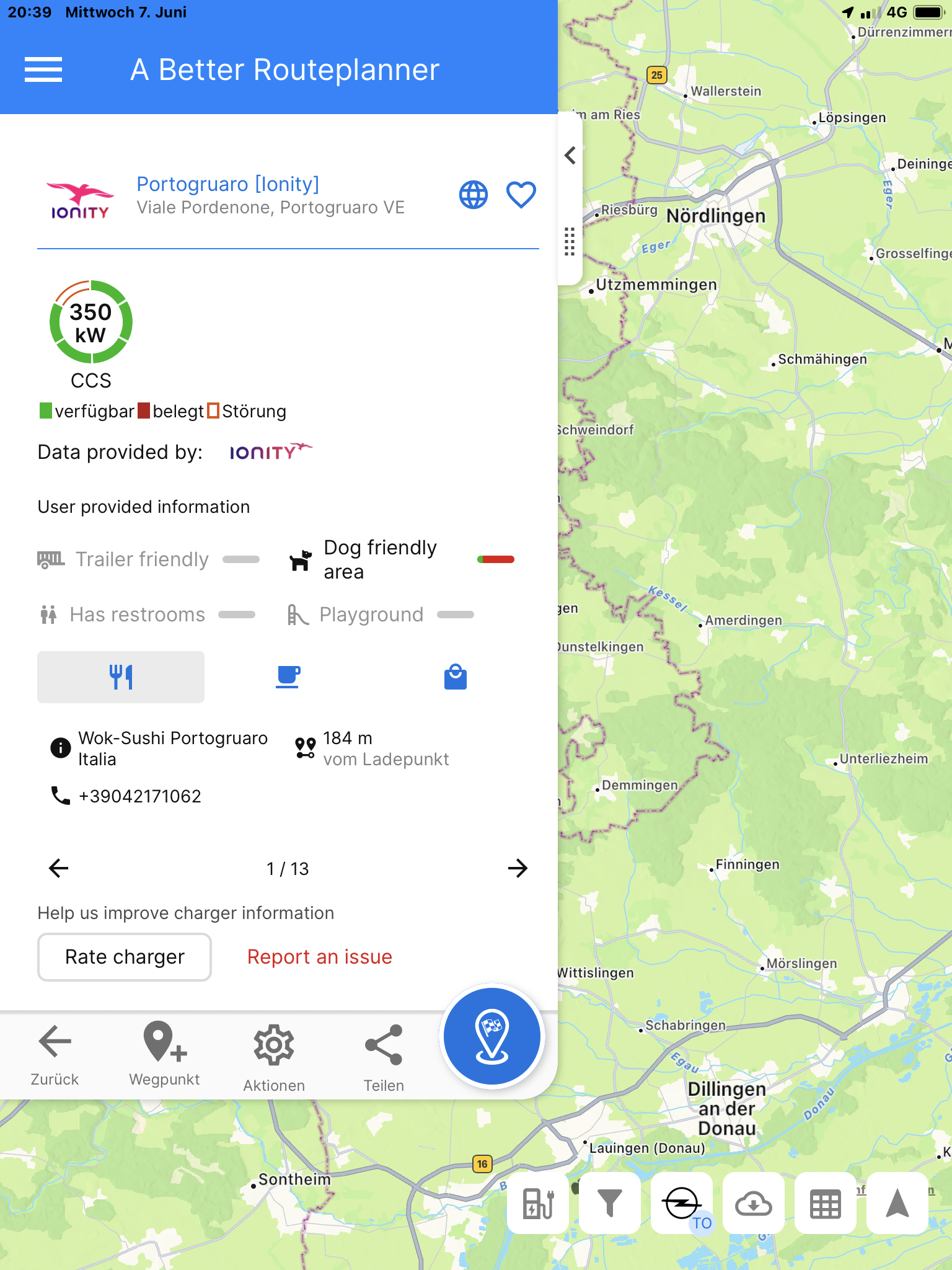Collapse the side panel with the chevron
The image size is (952, 1270).
[570, 155]
